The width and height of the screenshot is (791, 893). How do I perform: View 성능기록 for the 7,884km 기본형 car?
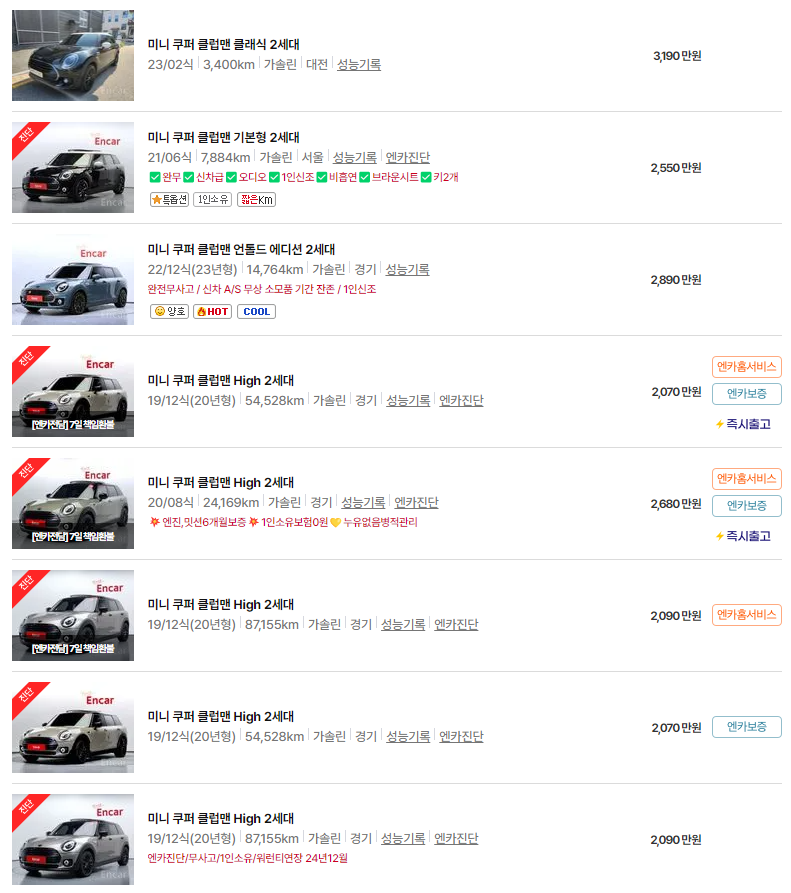[x=354, y=158]
